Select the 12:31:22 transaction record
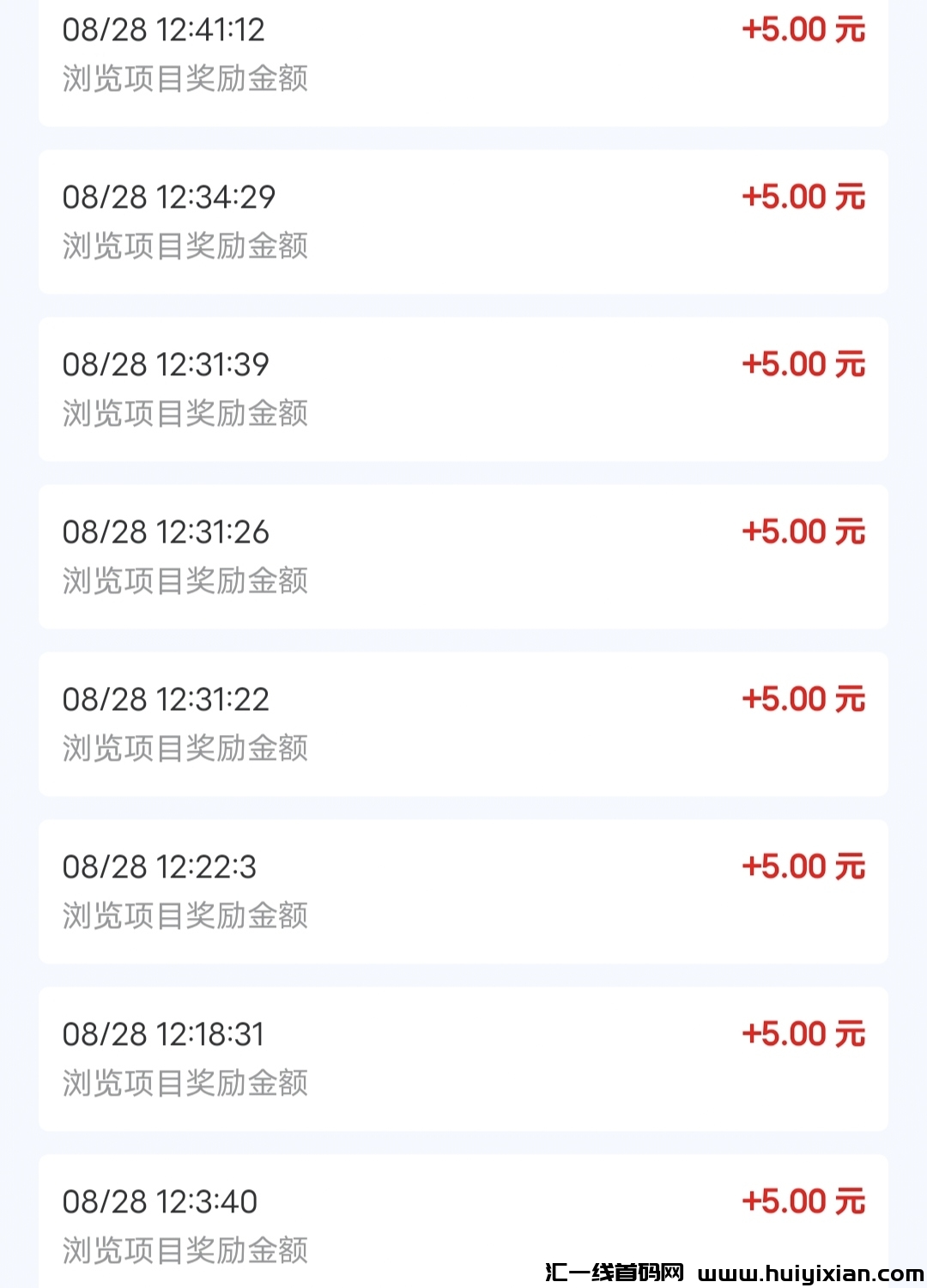Viewport: 927px width, 1288px height. 463,721
